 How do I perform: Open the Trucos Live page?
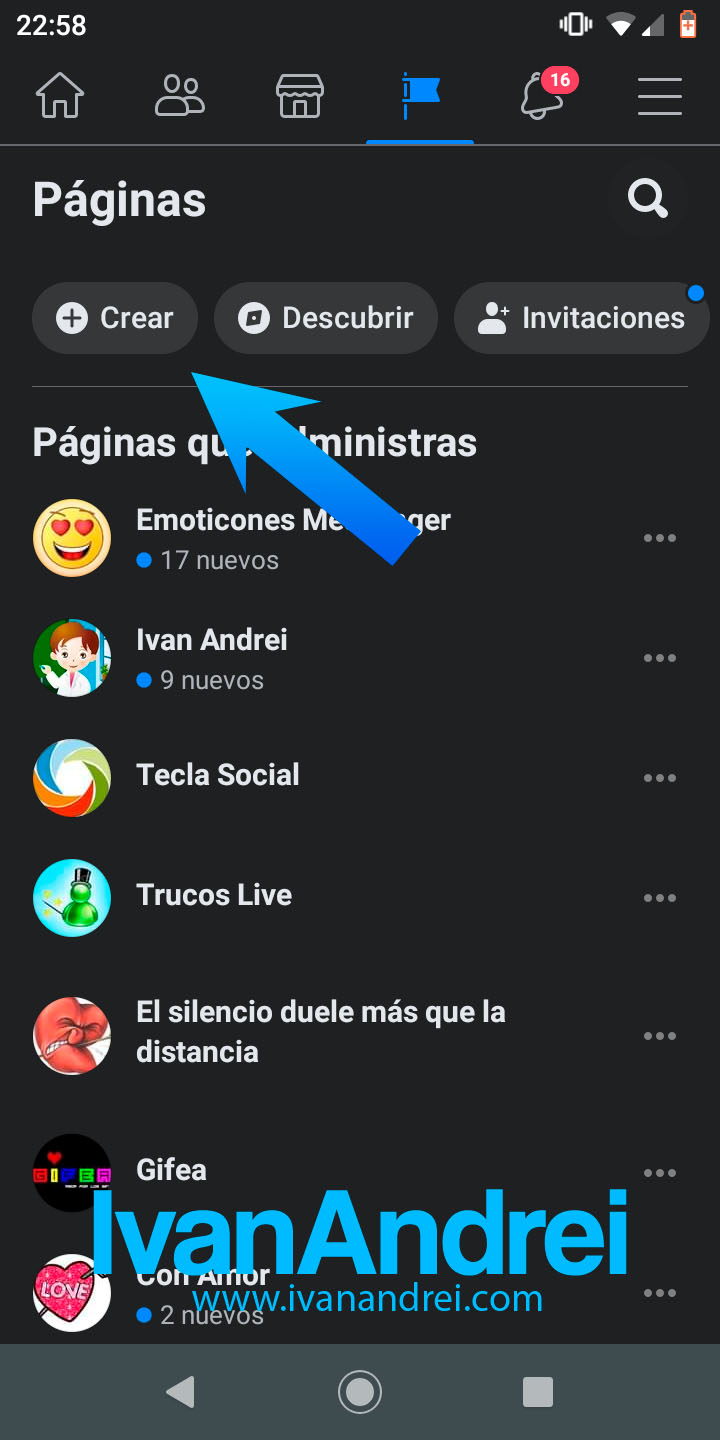pyautogui.click(x=214, y=895)
